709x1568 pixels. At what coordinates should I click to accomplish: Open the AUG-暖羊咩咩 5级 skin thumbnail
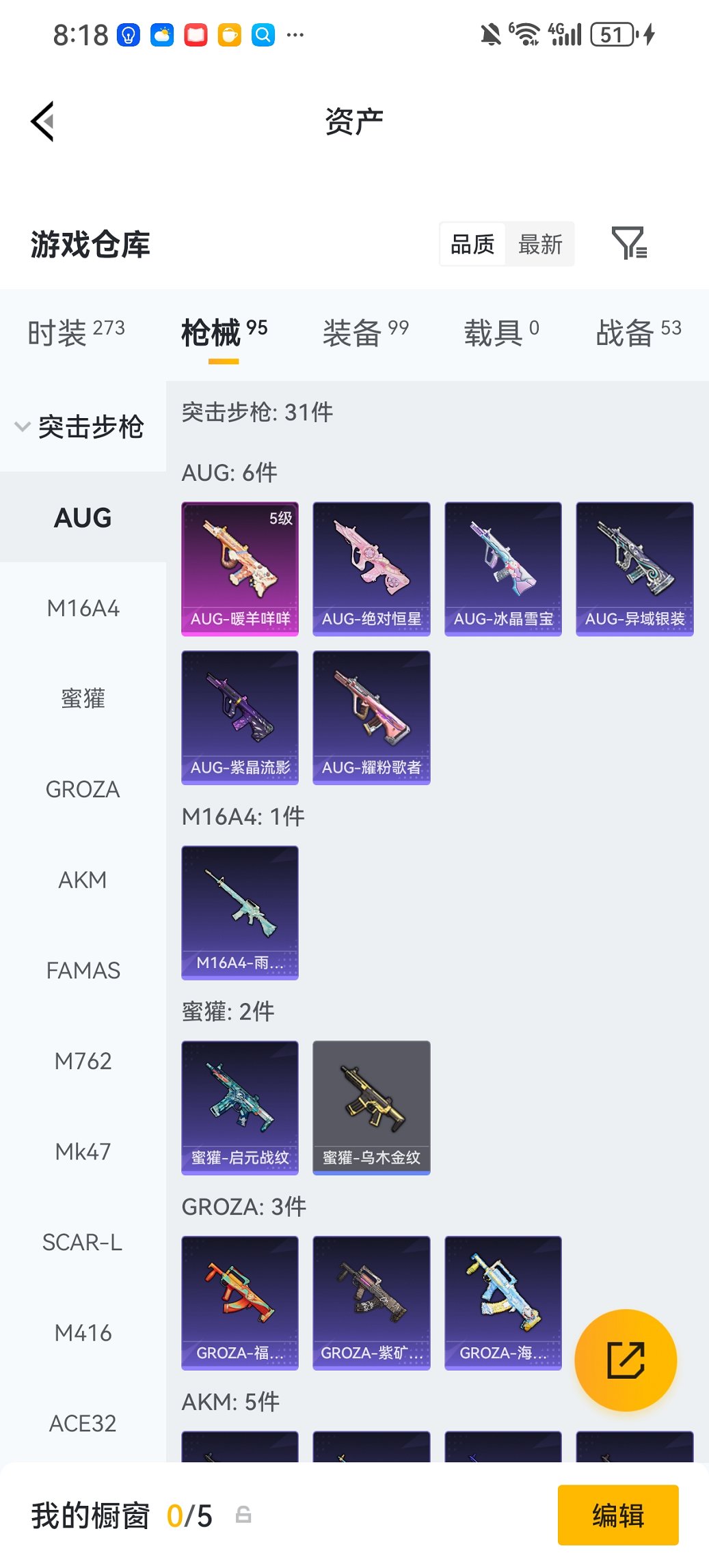click(x=240, y=569)
